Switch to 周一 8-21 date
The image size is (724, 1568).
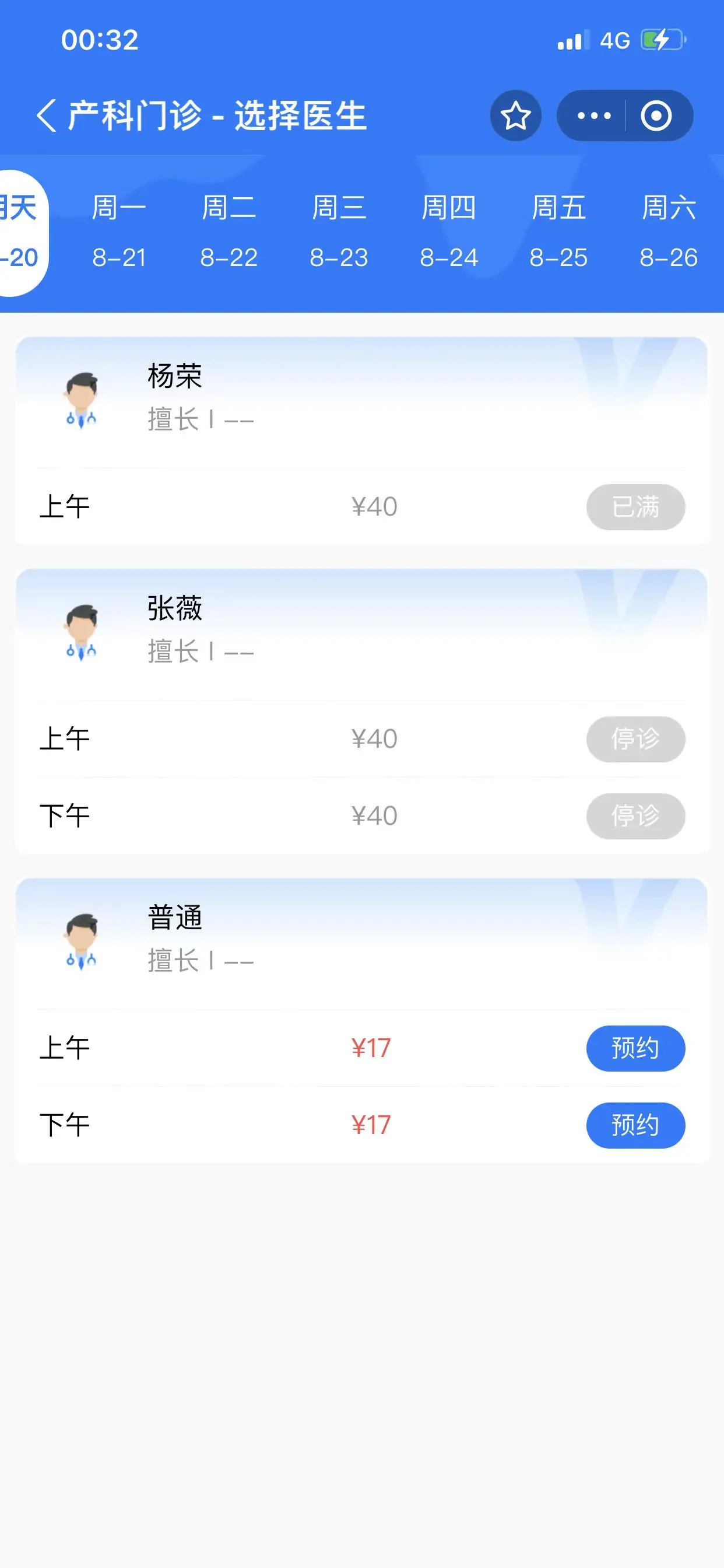click(119, 233)
